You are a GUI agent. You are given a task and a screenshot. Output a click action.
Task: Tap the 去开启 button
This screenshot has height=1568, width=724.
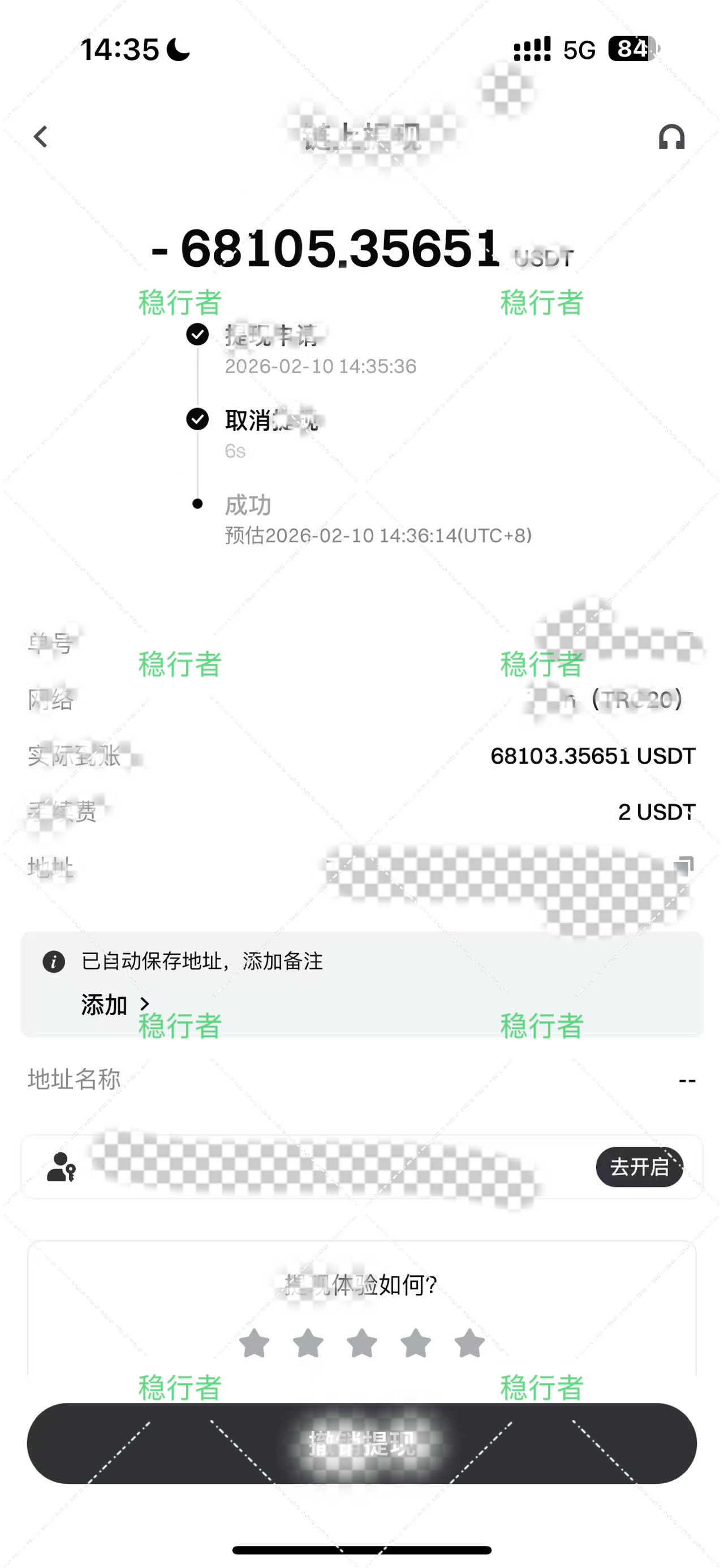point(639,1167)
